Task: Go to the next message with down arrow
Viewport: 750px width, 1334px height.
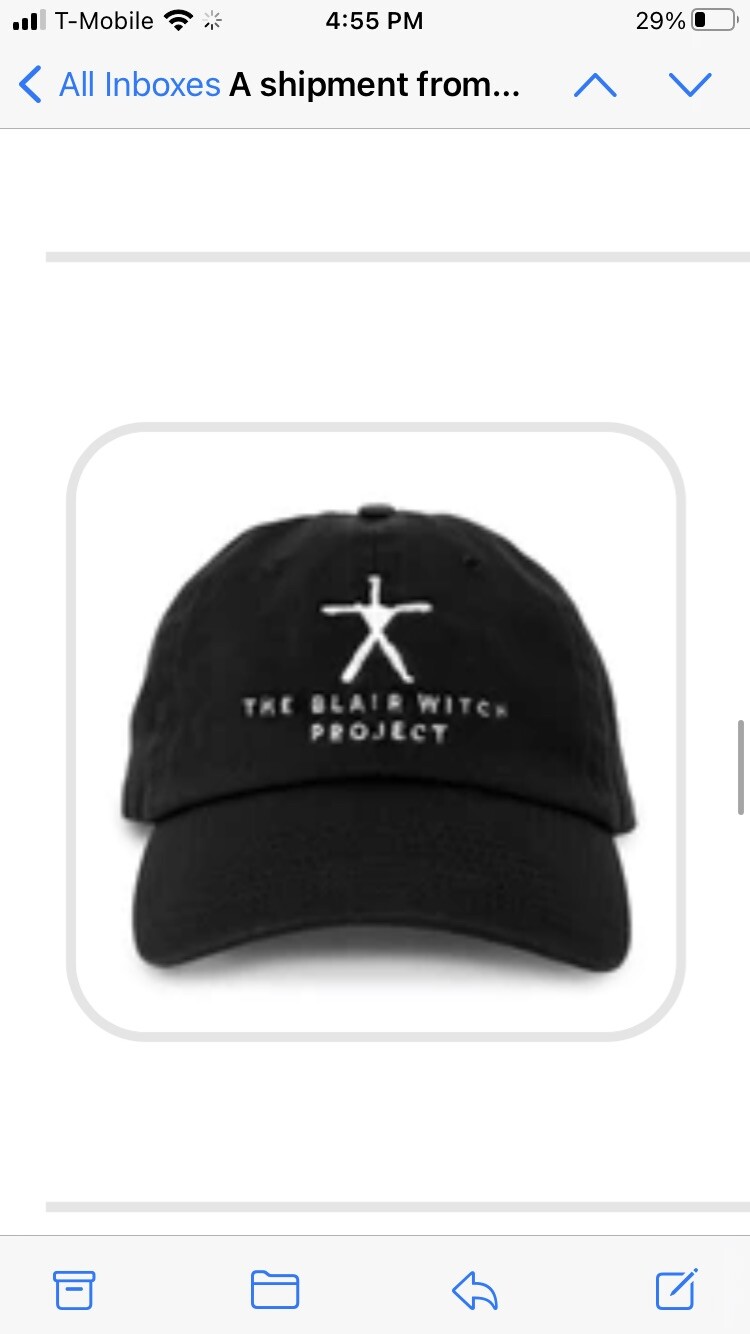Action: pos(690,85)
